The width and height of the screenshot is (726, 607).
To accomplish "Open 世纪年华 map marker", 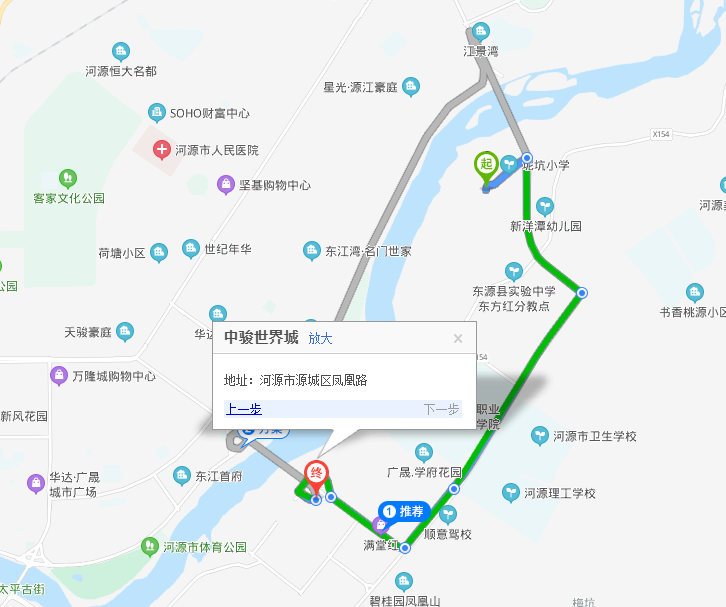I will coord(191,249).
